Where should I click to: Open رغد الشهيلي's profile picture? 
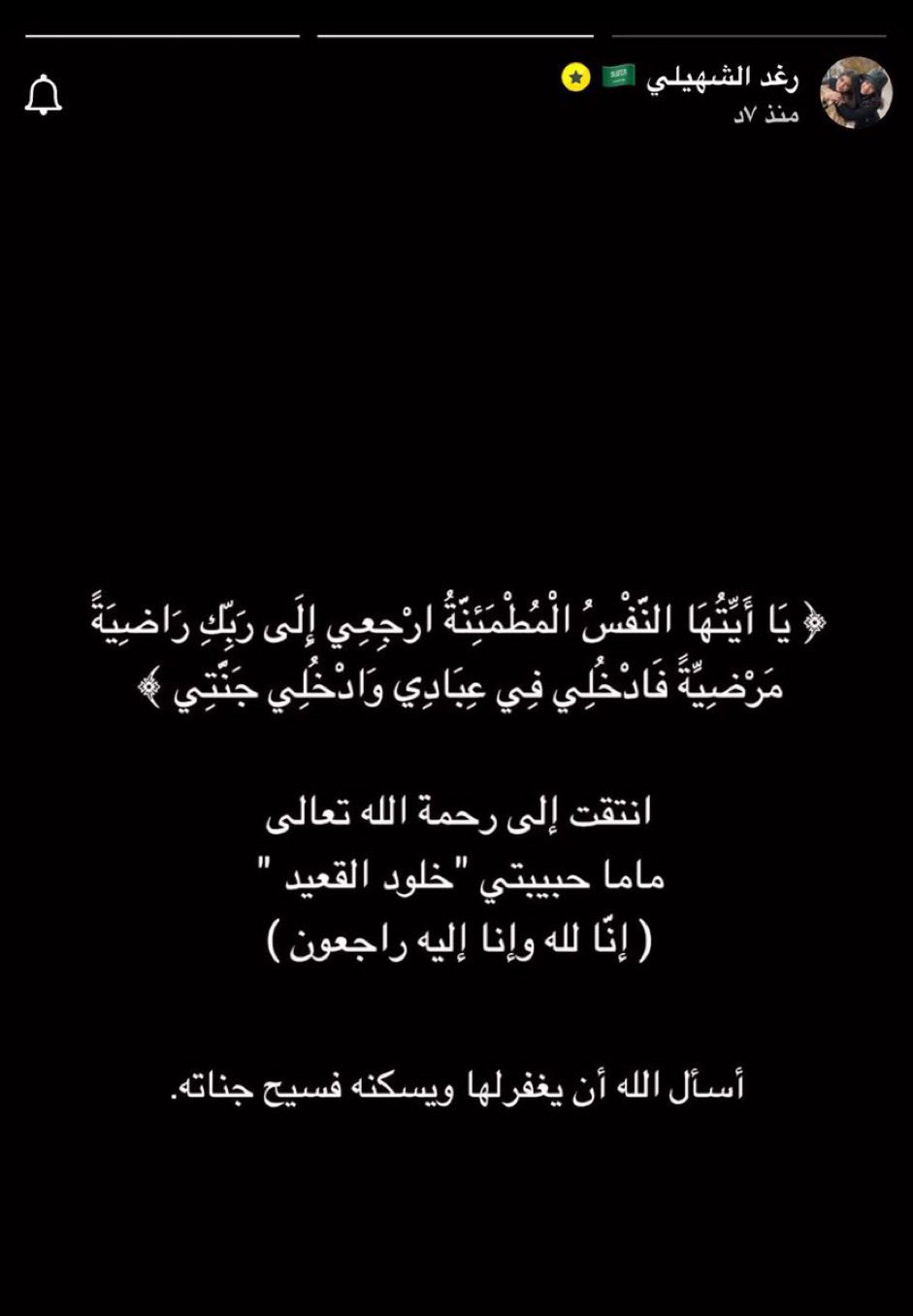coord(856,92)
